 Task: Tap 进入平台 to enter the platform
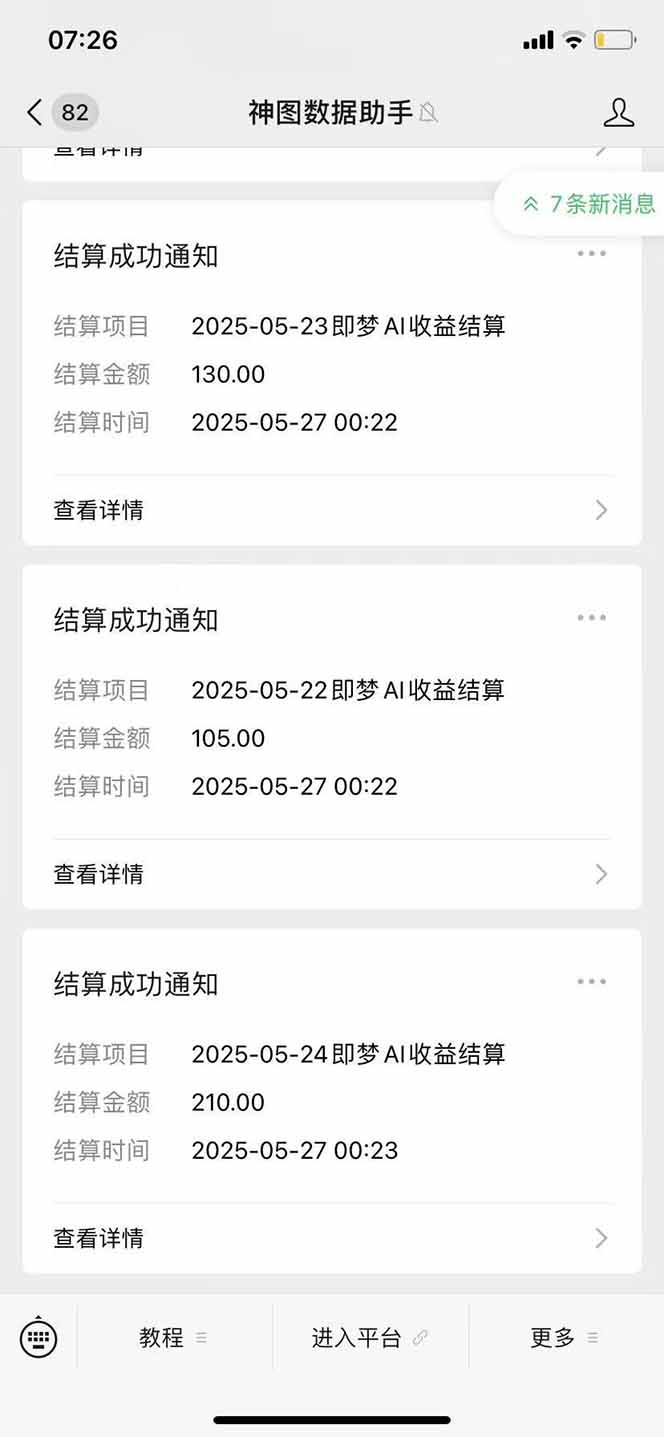(369, 1337)
